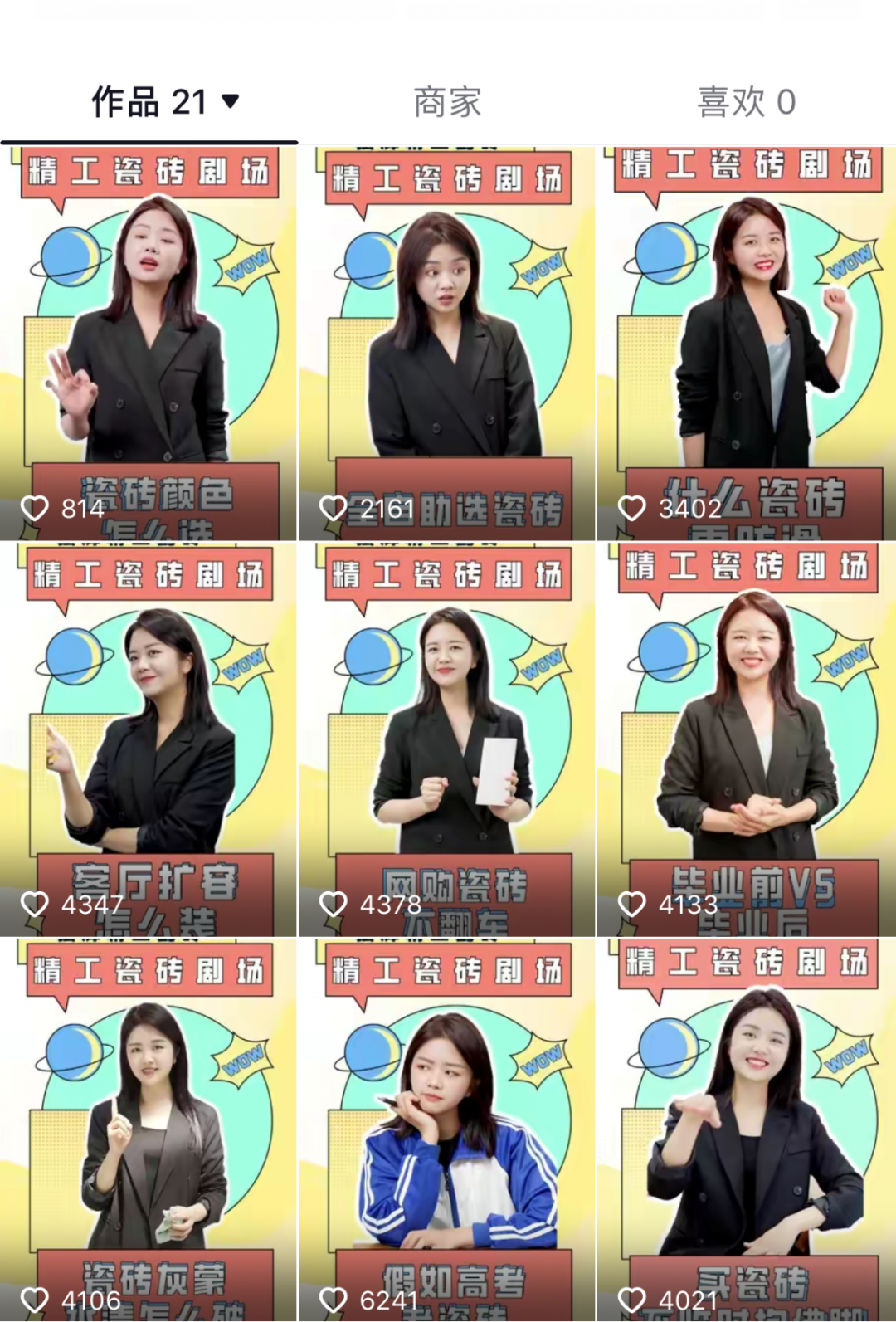Screen dimensions: 896x1322
Task: Play the 网购瓷砖不翻车 video
Action: click(x=448, y=730)
